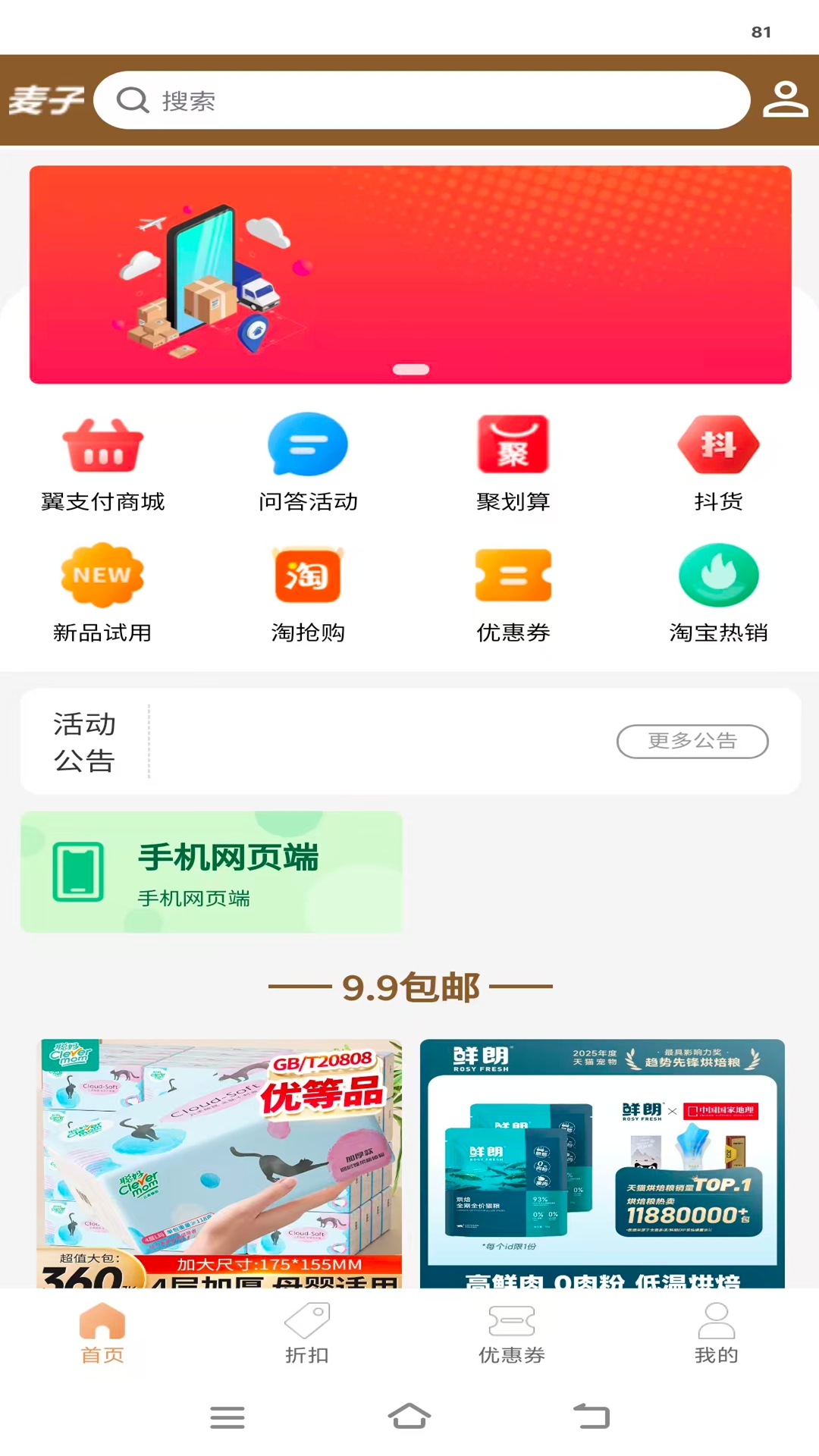
Task: Open the red delivery promo banner
Action: [410, 275]
